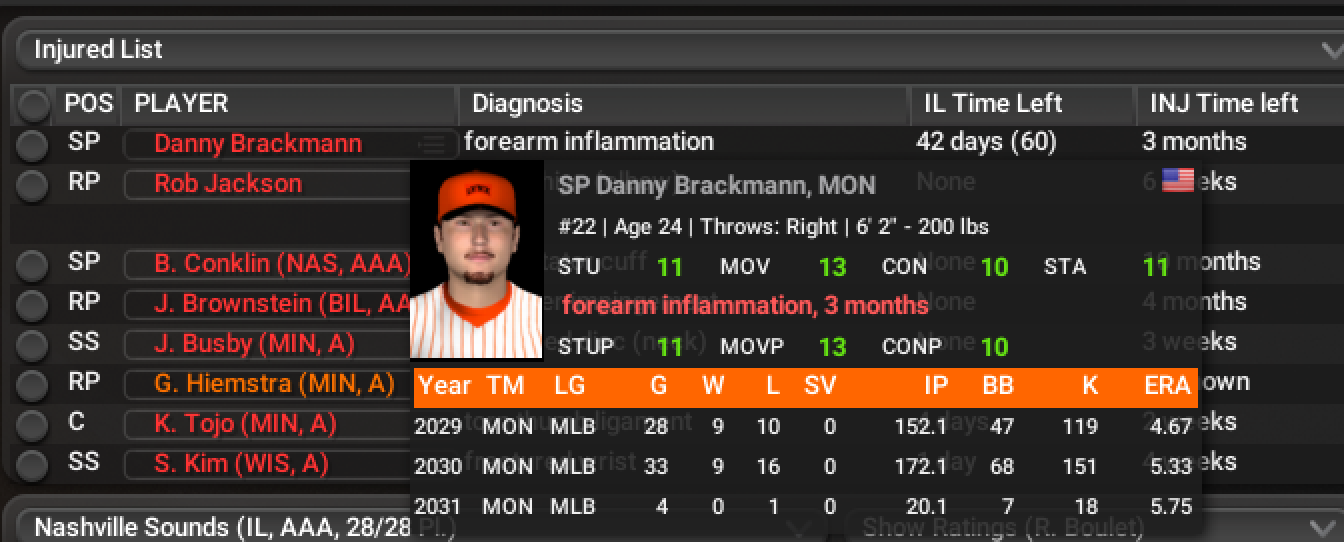Select the radio button beside J. Busby

(32, 344)
